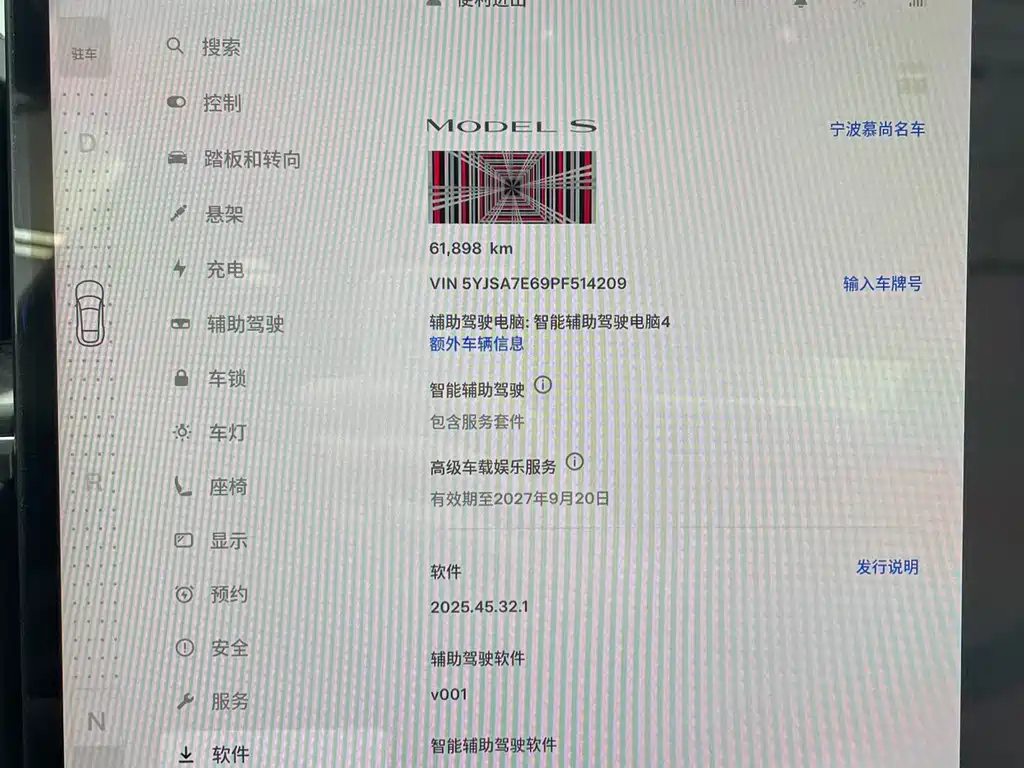The image size is (1024, 768).
Task: Go to 显示 display settings
Action: point(227,541)
